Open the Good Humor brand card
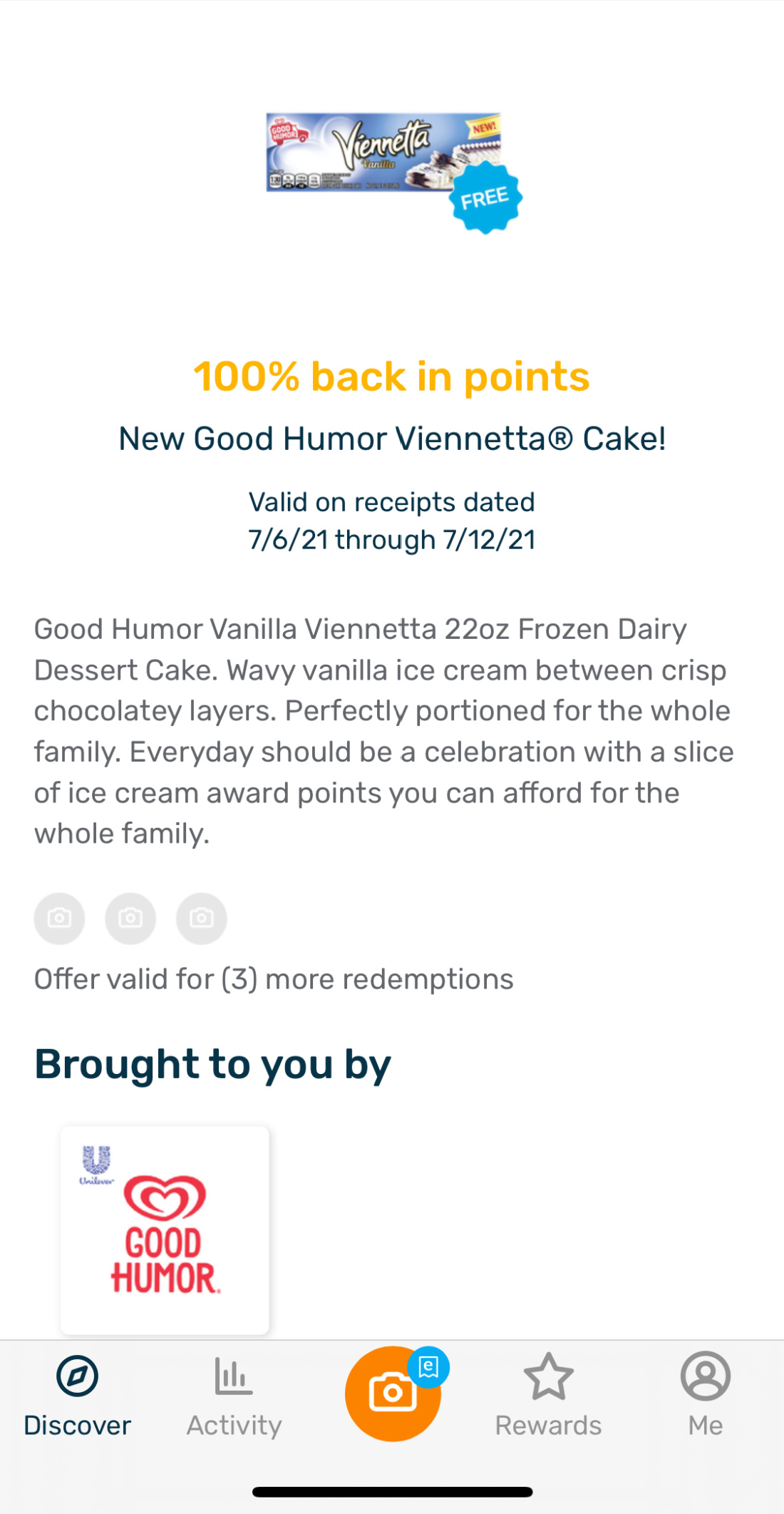Screen dimensions: 784x1514 (165, 1230)
